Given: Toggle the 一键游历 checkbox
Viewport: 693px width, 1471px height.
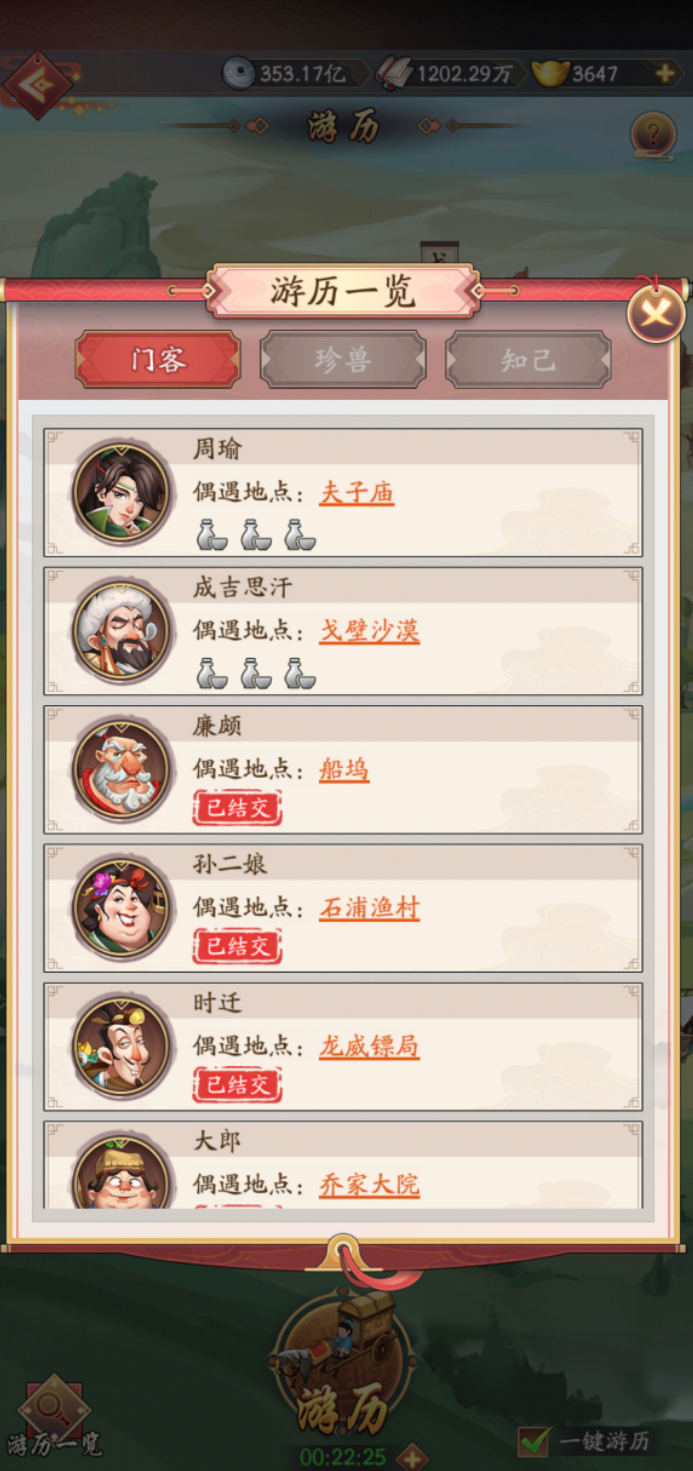Looking at the screenshot, I should [534, 1441].
